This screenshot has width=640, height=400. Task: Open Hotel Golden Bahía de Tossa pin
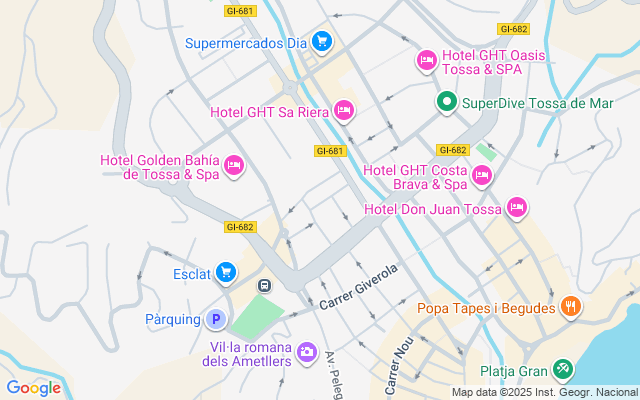pyautogui.click(x=234, y=165)
